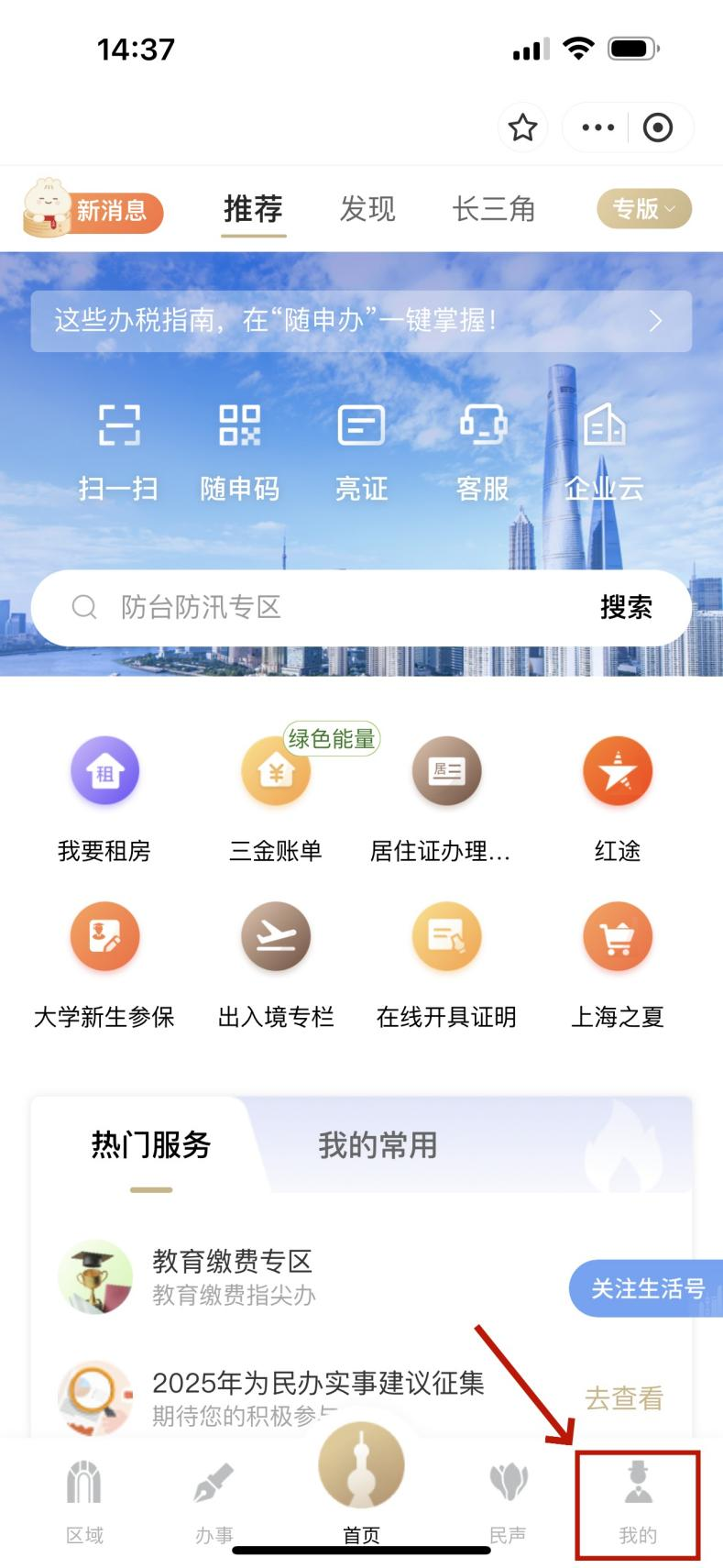The image size is (723, 1568).
Task: Tap 去查看 for 为民办实事建议征集
Action: click(624, 1398)
